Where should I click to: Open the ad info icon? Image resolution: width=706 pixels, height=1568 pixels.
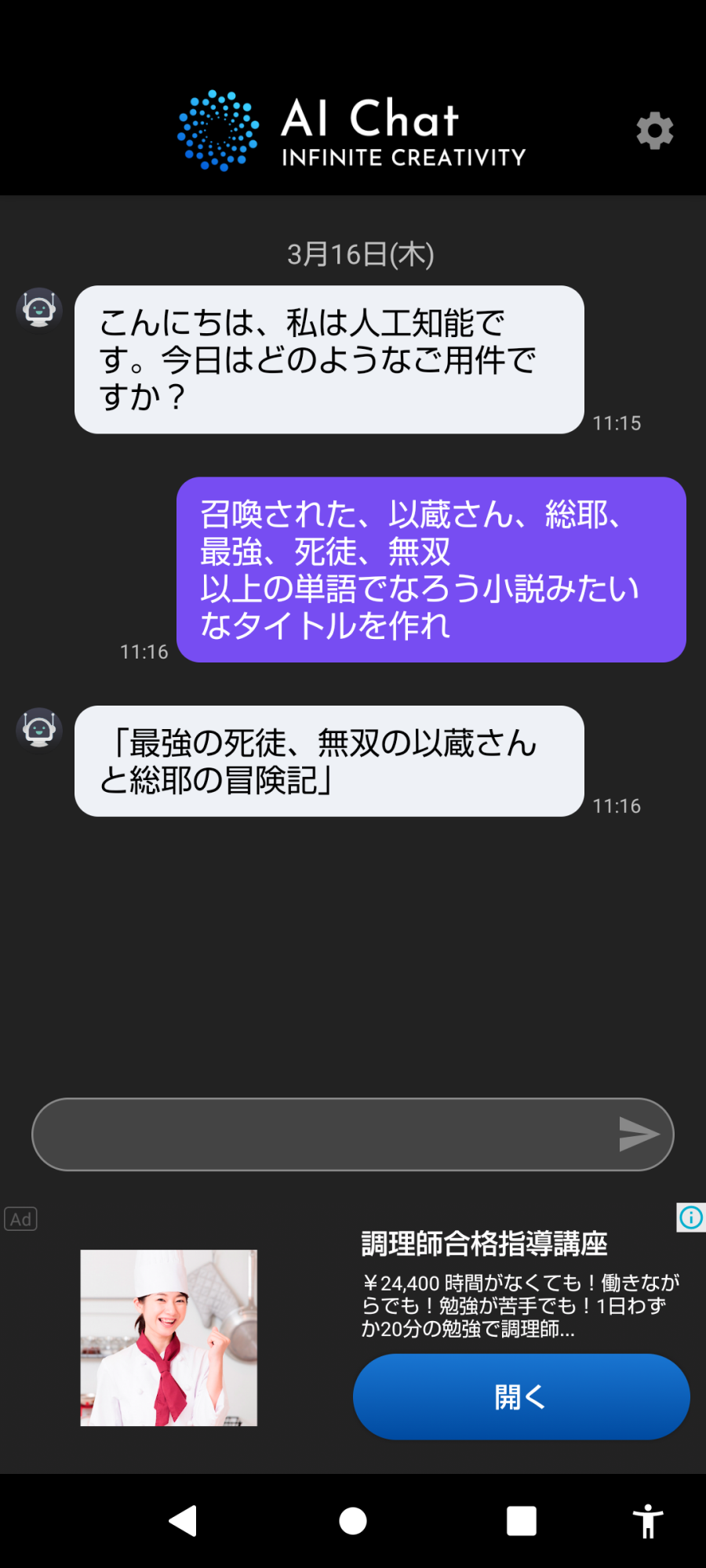pos(691,1218)
